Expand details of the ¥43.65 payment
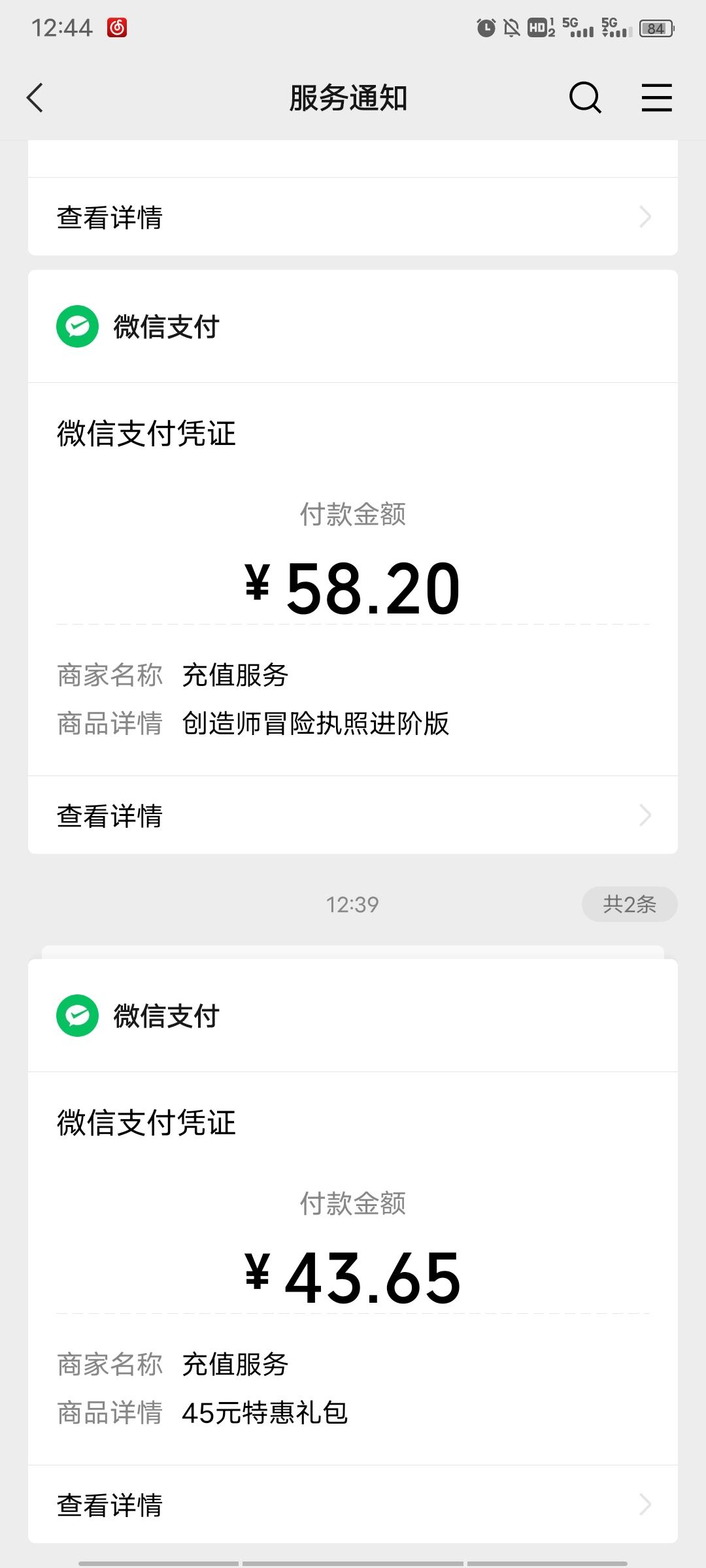 [x=353, y=1505]
